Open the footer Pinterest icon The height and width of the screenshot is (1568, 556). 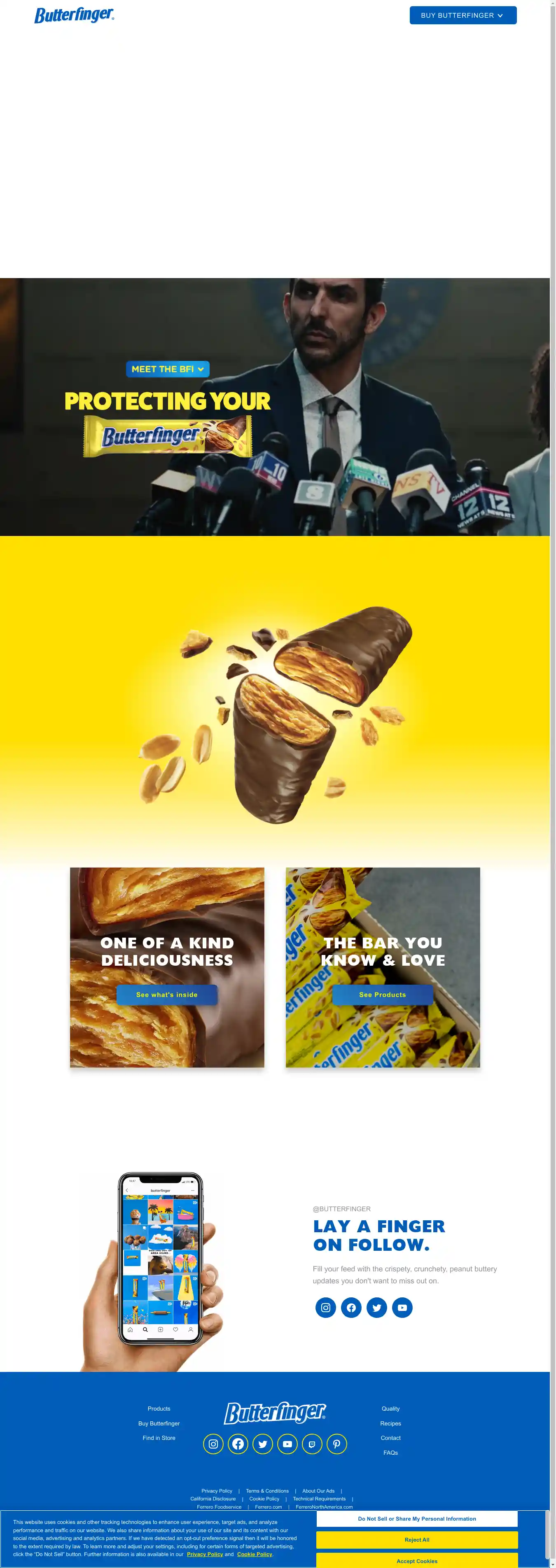click(336, 1444)
